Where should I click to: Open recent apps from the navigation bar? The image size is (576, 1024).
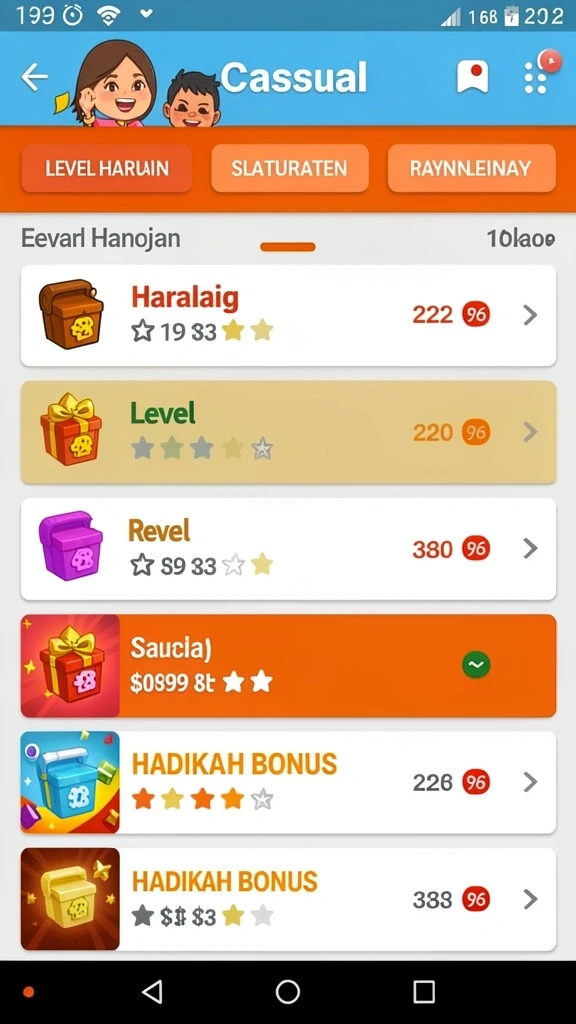[424, 992]
